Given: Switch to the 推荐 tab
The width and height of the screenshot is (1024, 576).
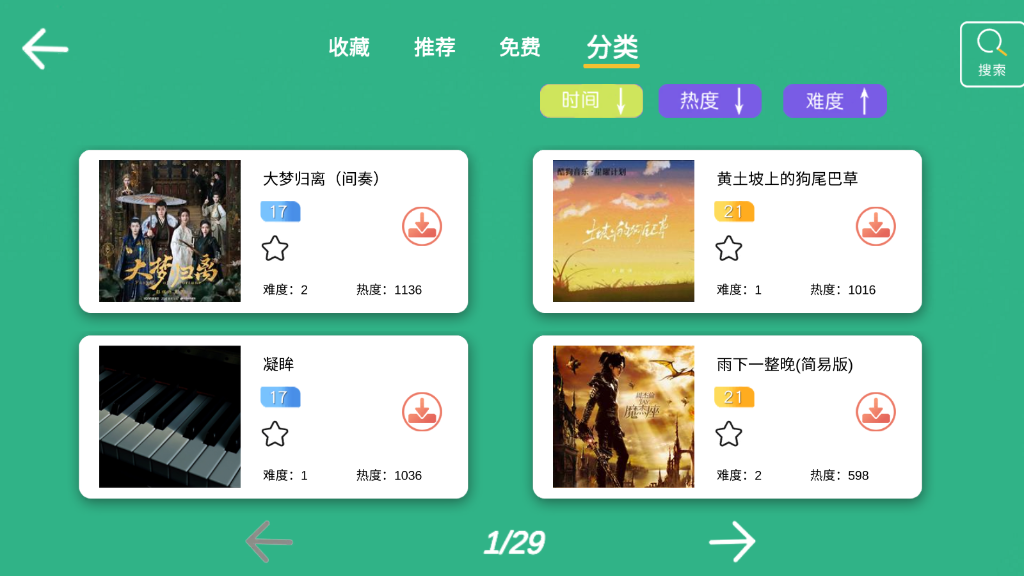Looking at the screenshot, I should click(435, 47).
